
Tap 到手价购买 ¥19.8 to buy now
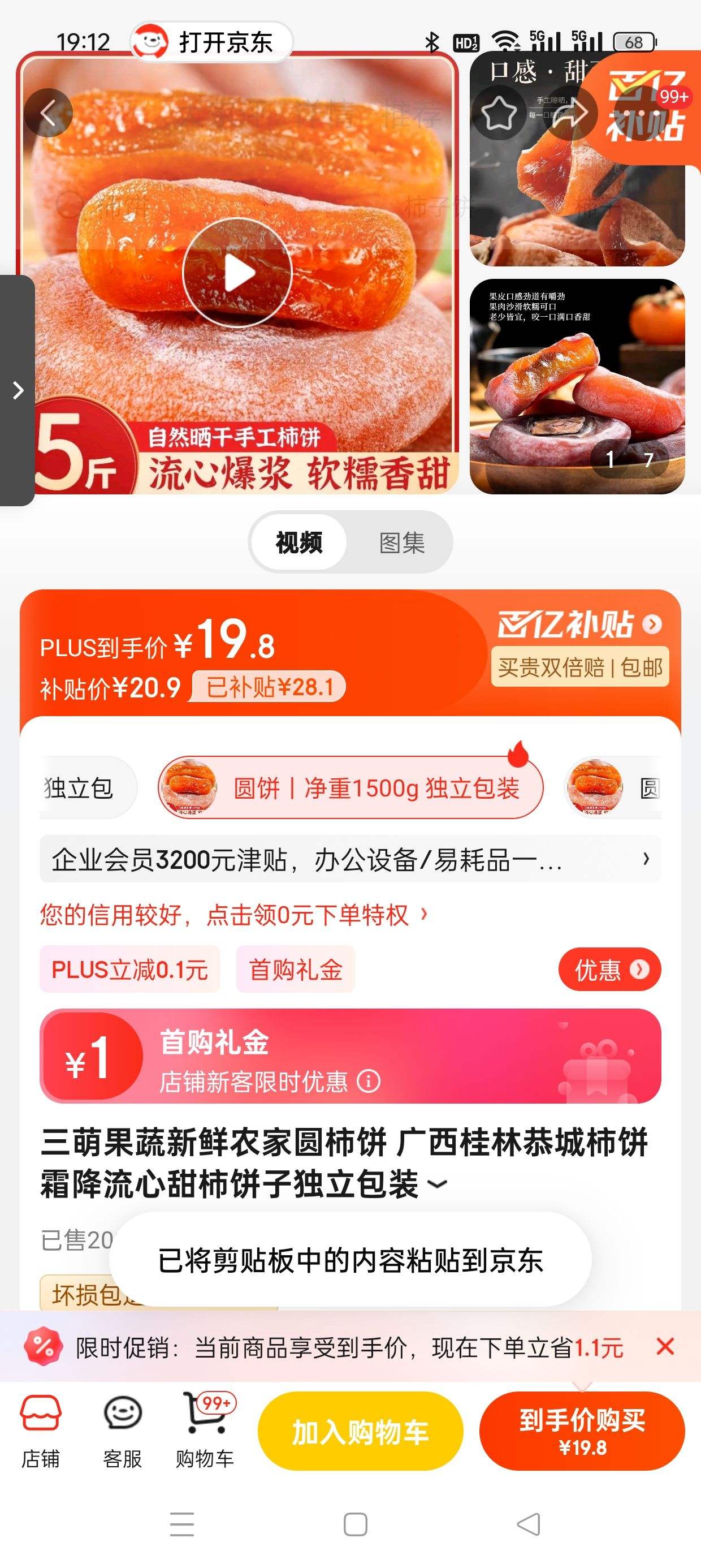pyautogui.click(x=582, y=1432)
